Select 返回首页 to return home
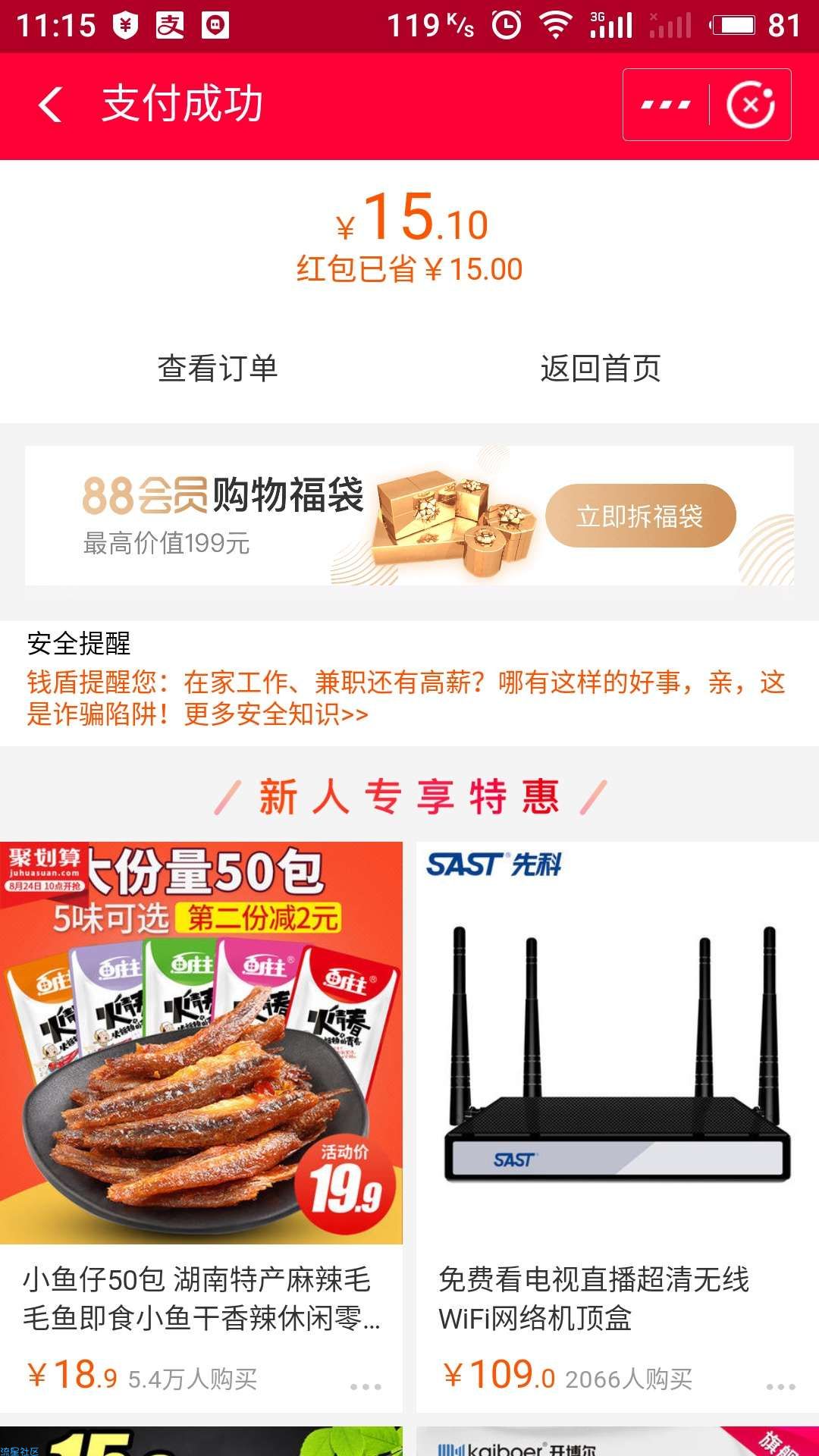819x1456 pixels. pyautogui.click(x=600, y=369)
